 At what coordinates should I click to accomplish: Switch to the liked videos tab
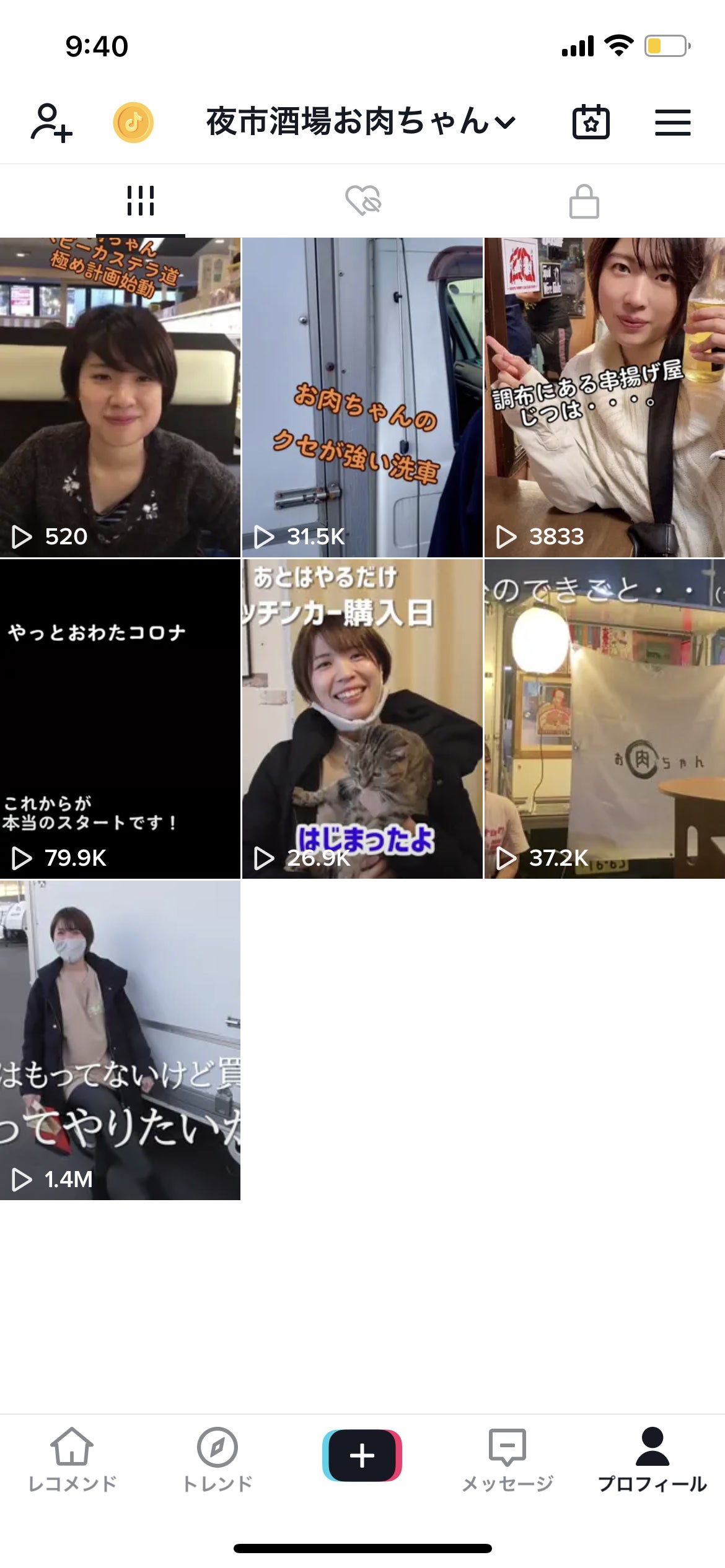[363, 201]
